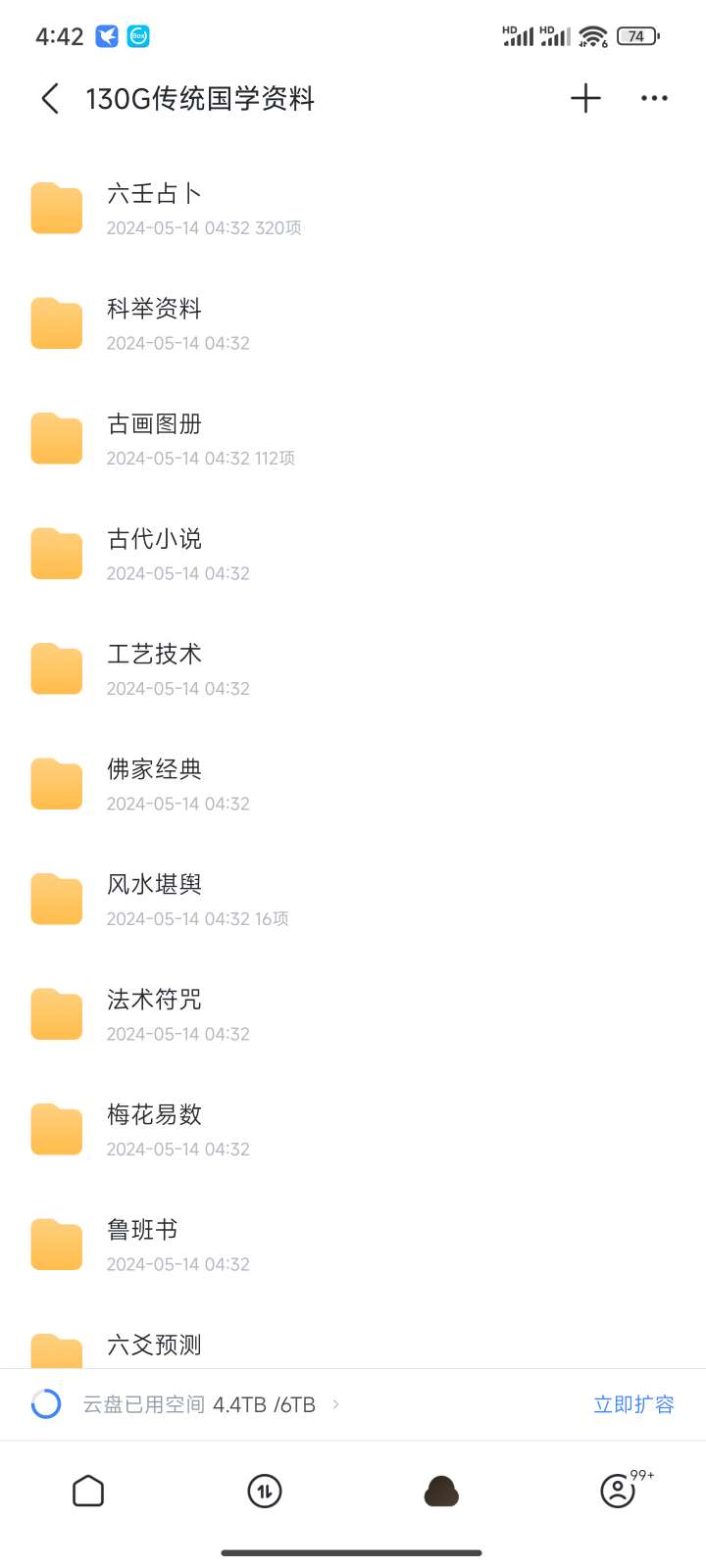Image resolution: width=706 pixels, height=1568 pixels.
Task: Switch to the home tab
Action: [x=88, y=1491]
